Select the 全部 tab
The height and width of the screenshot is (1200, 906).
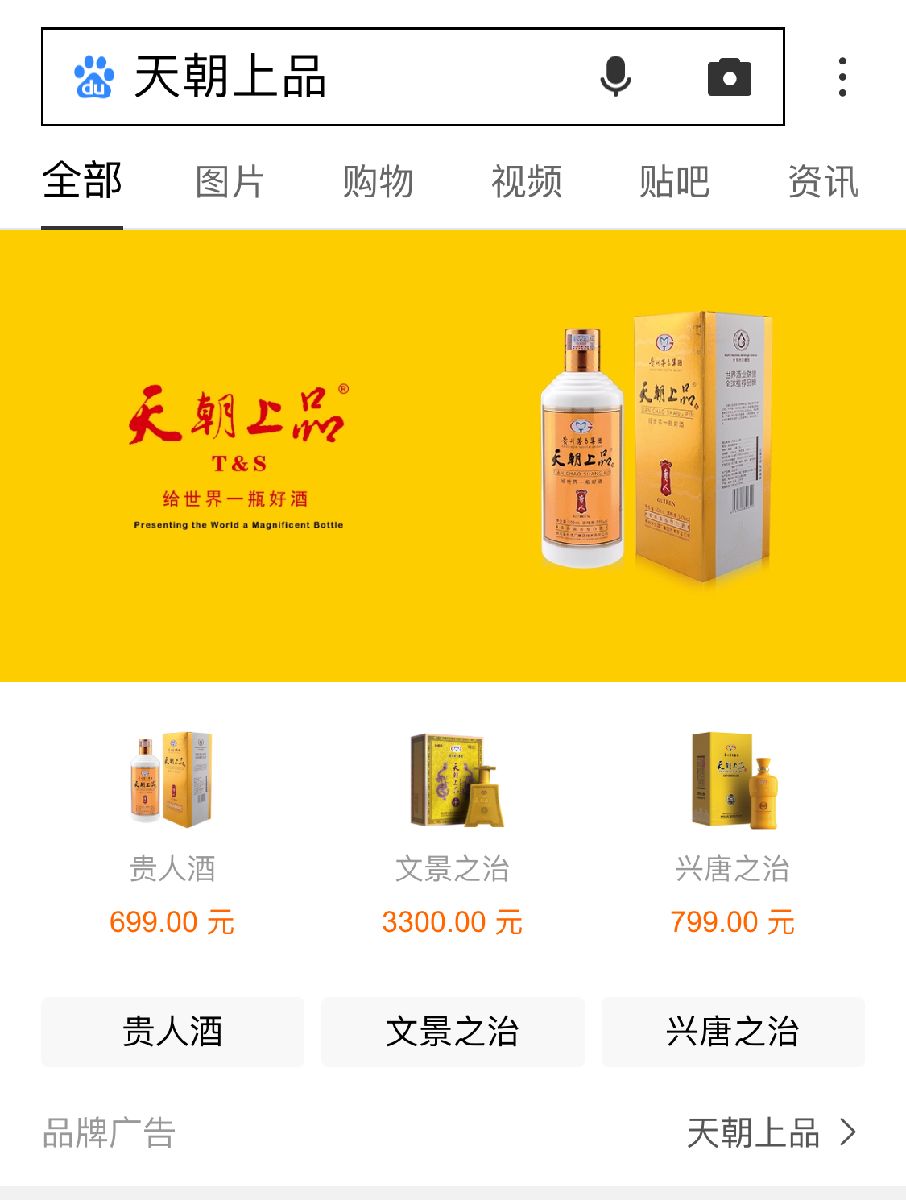pyautogui.click(x=82, y=182)
